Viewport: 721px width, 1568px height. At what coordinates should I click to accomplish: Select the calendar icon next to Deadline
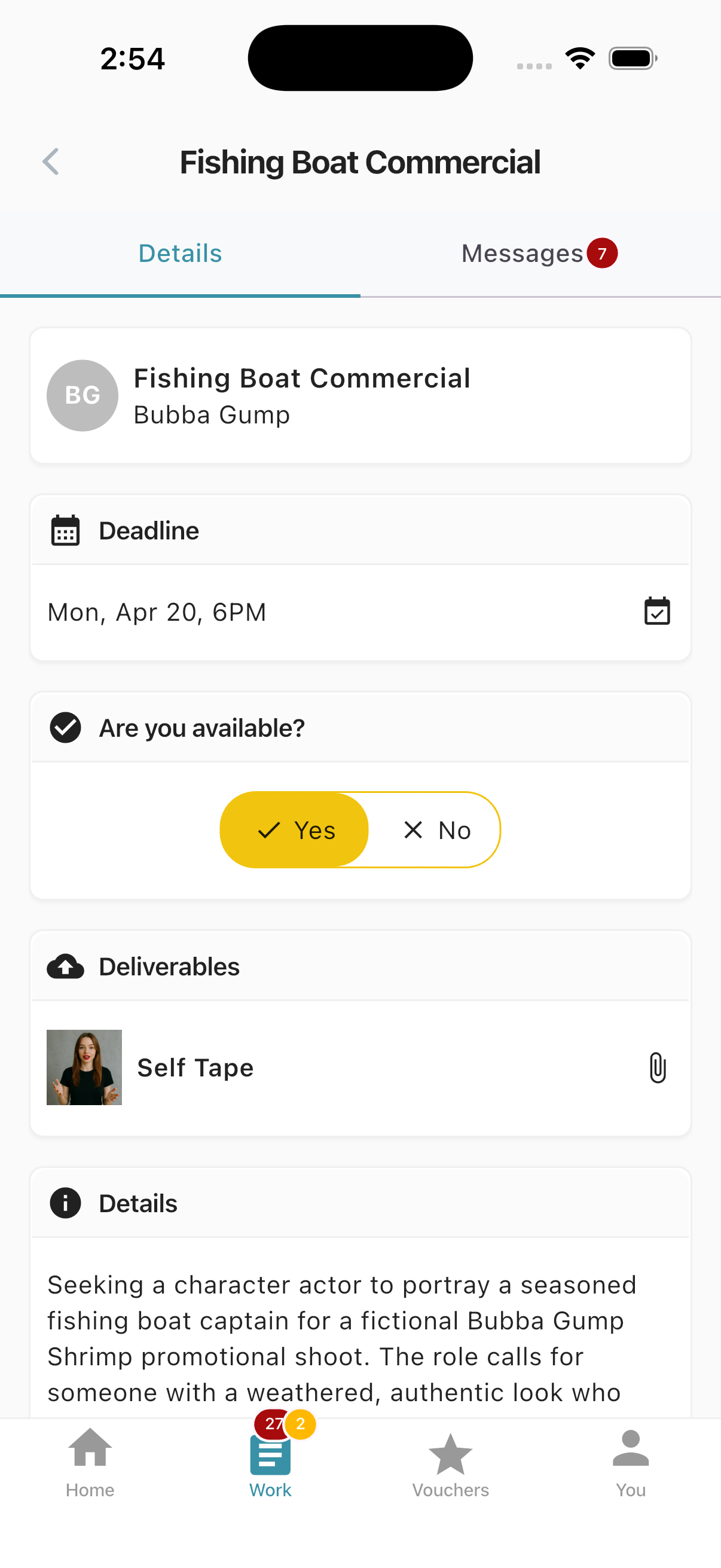coord(65,530)
